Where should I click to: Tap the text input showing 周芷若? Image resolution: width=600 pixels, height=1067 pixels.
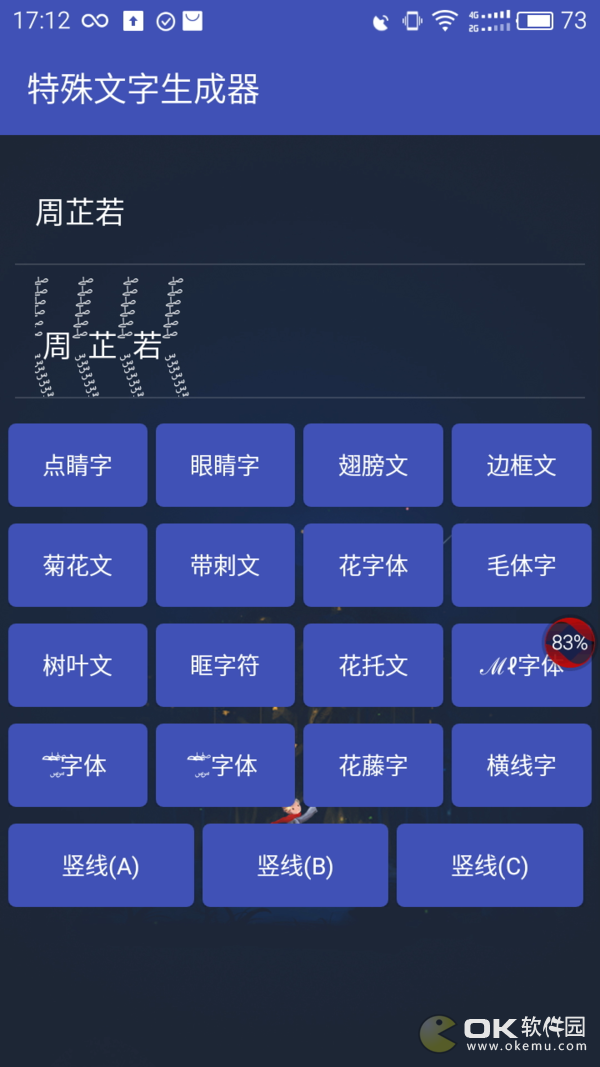point(299,213)
